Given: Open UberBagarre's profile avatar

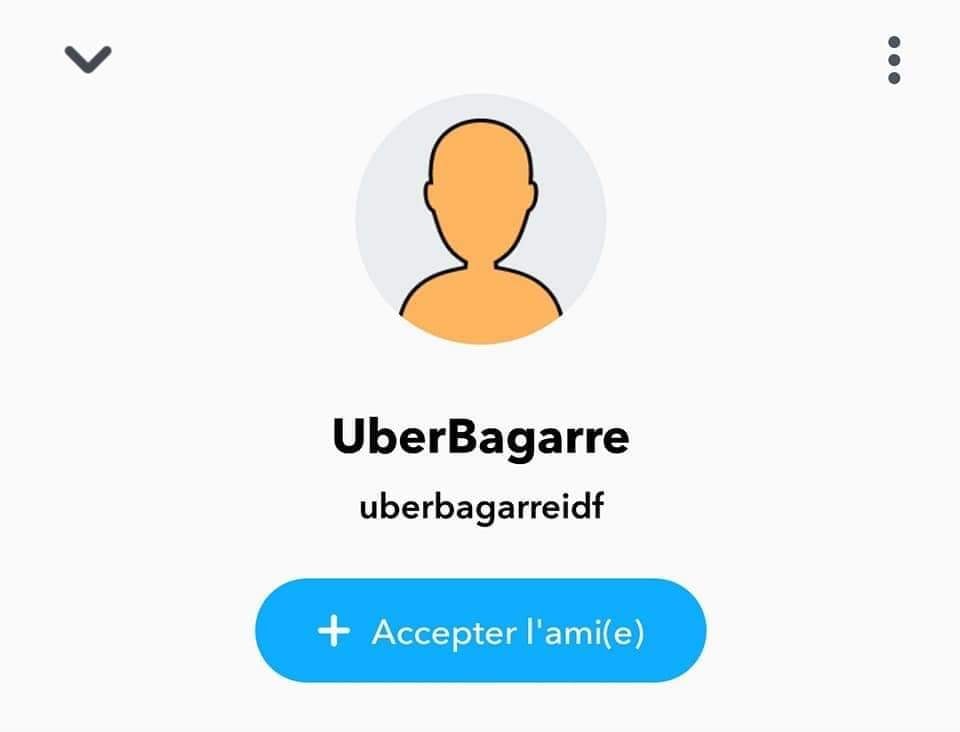Looking at the screenshot, I should (x=481, y=219).
